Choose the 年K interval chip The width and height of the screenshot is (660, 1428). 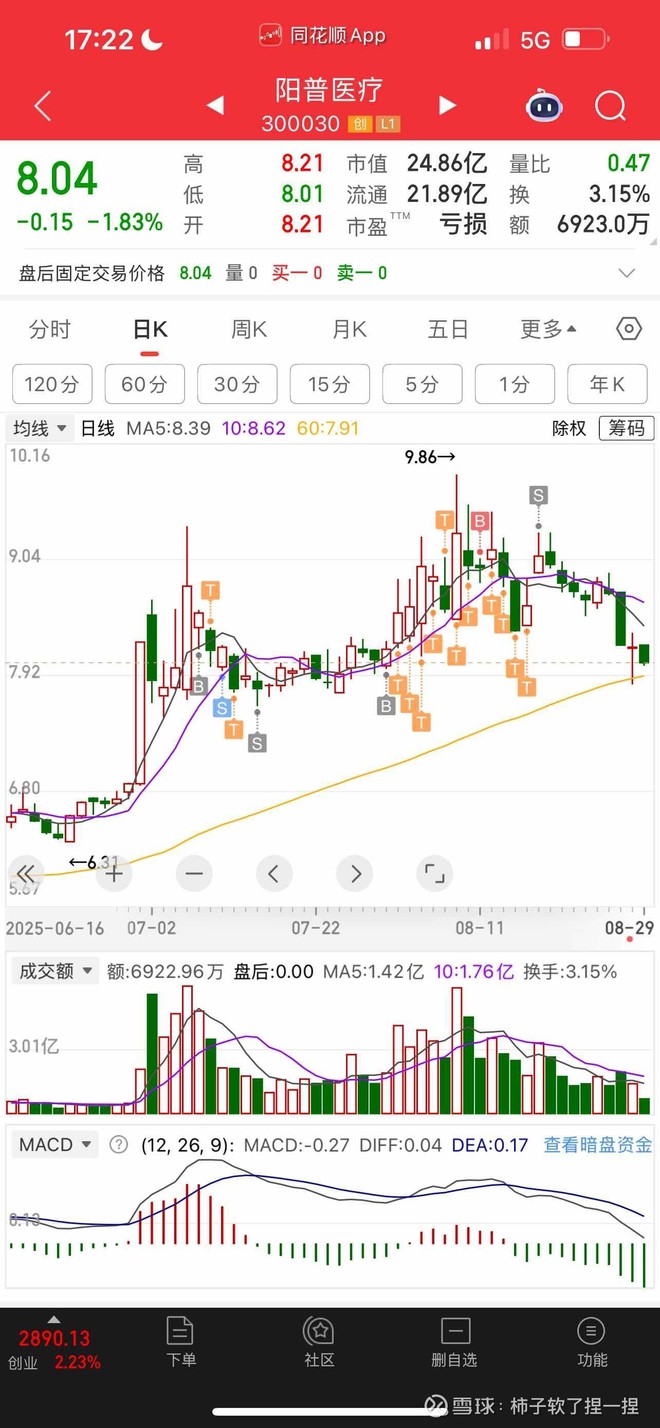[x=607, y=384]
